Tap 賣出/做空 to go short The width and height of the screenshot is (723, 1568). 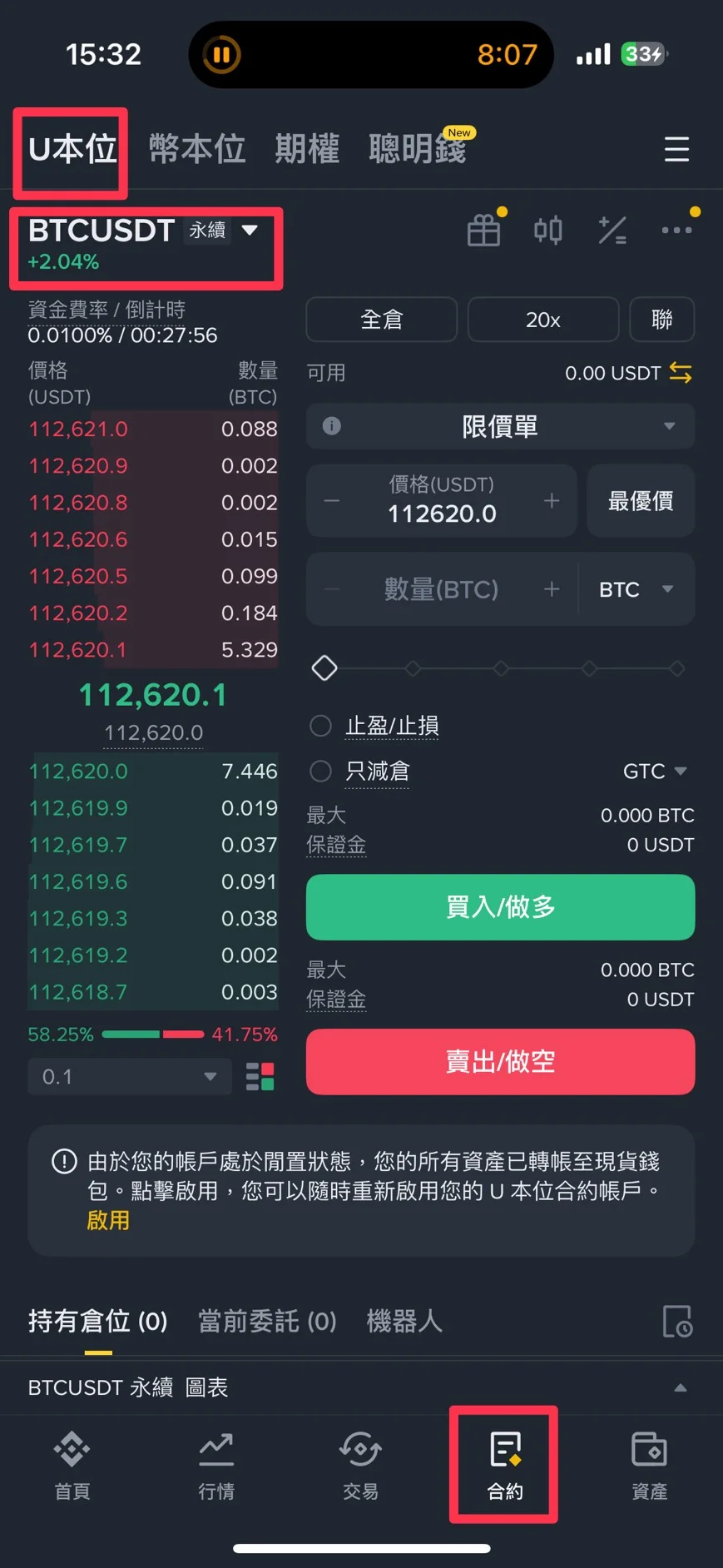pos(500,1062)
